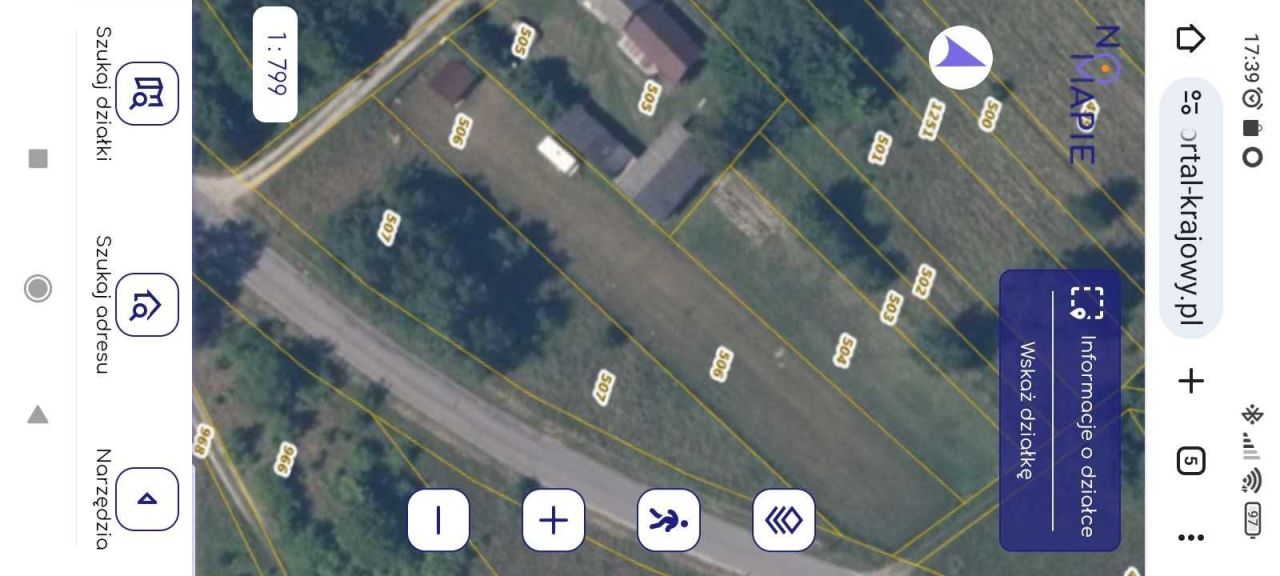Open the map layers button

pyautogui.click(x=783, y=520)
